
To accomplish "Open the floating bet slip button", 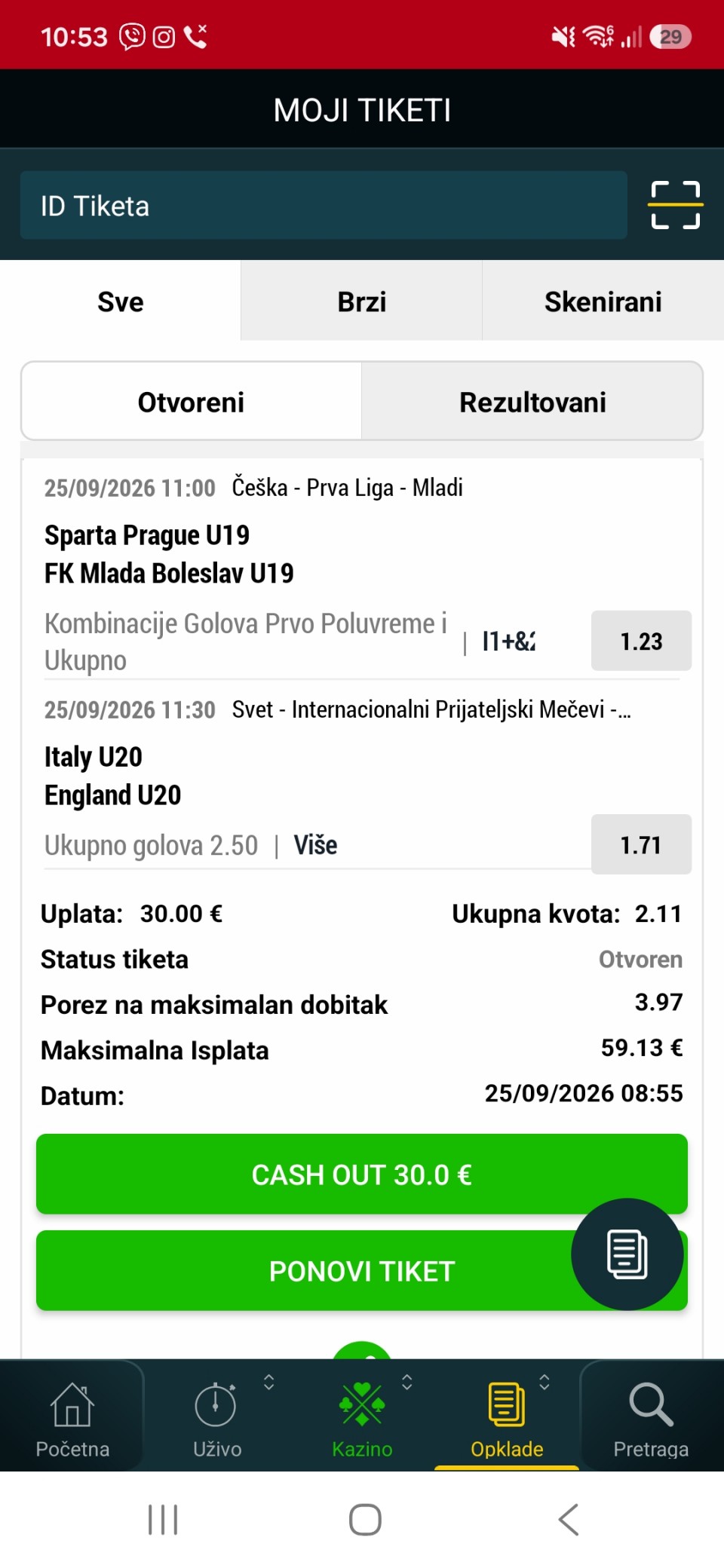I will click(x=627, y=1254).
